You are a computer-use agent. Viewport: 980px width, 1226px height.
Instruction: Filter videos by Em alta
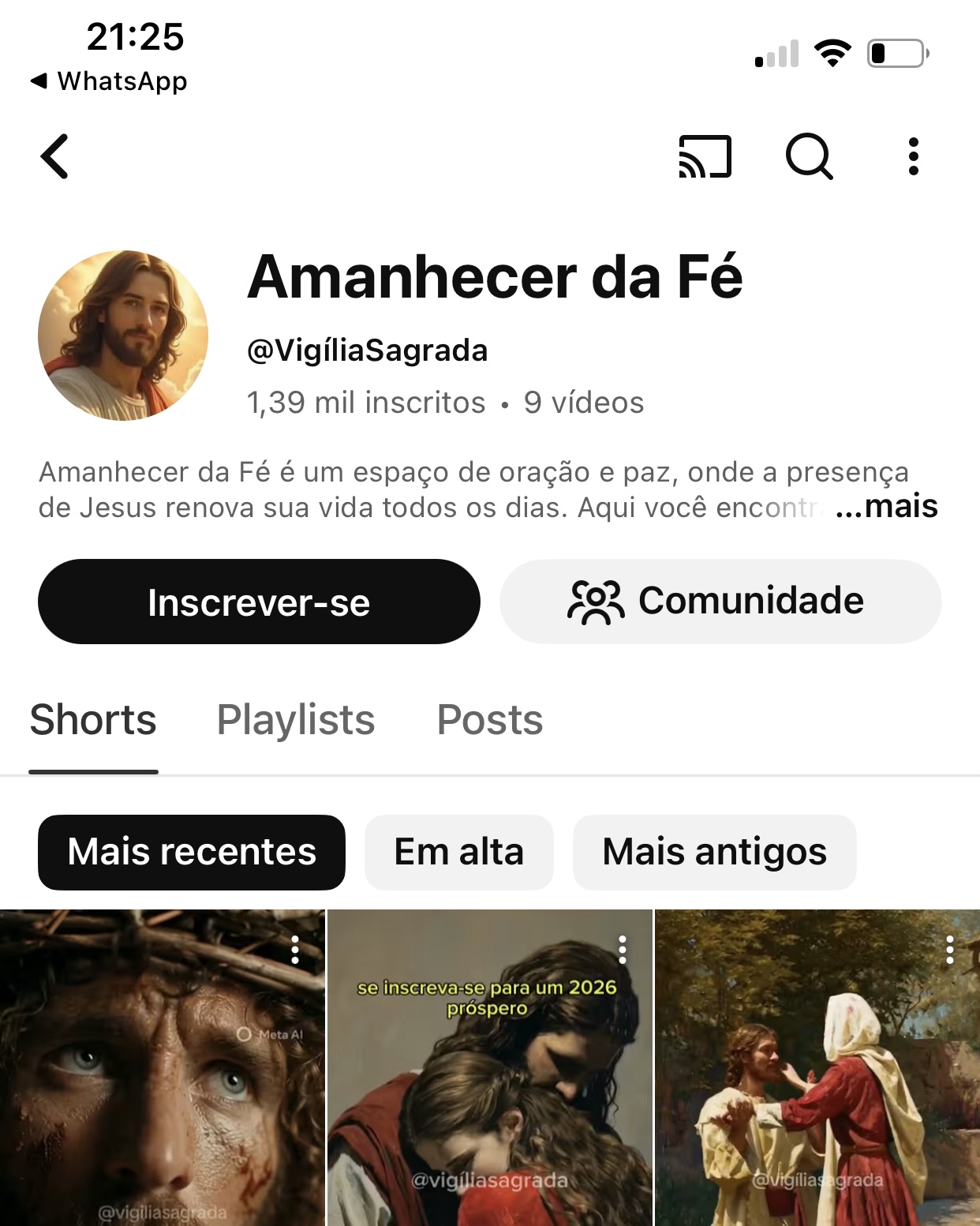(458, 853)
